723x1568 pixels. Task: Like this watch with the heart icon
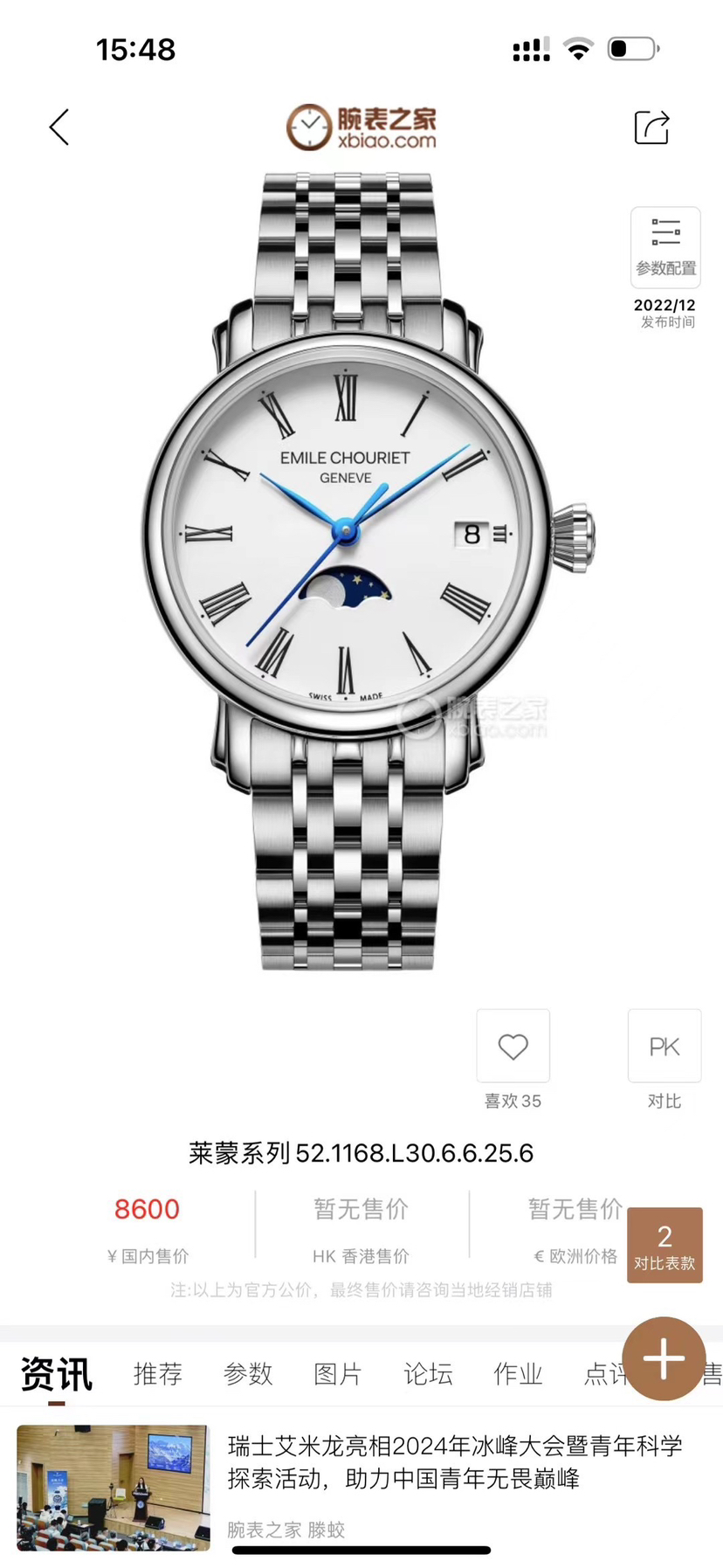coord(513,1046)
